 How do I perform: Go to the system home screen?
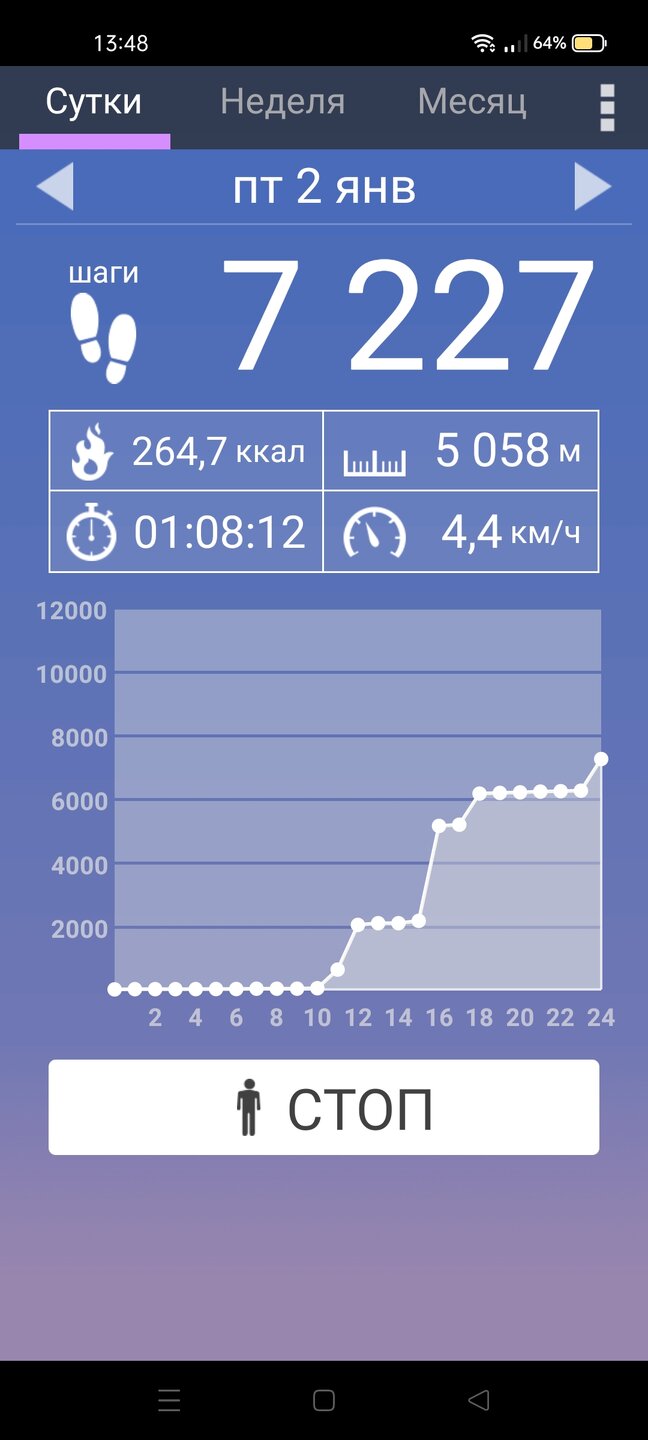click(x=324, y=1400)
